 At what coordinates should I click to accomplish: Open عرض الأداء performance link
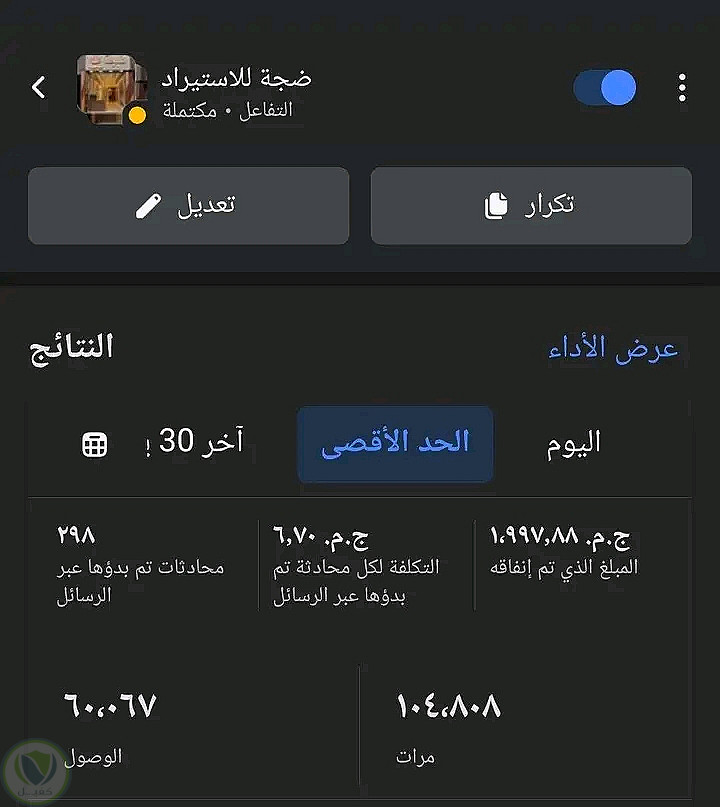(x=613, y=349)
